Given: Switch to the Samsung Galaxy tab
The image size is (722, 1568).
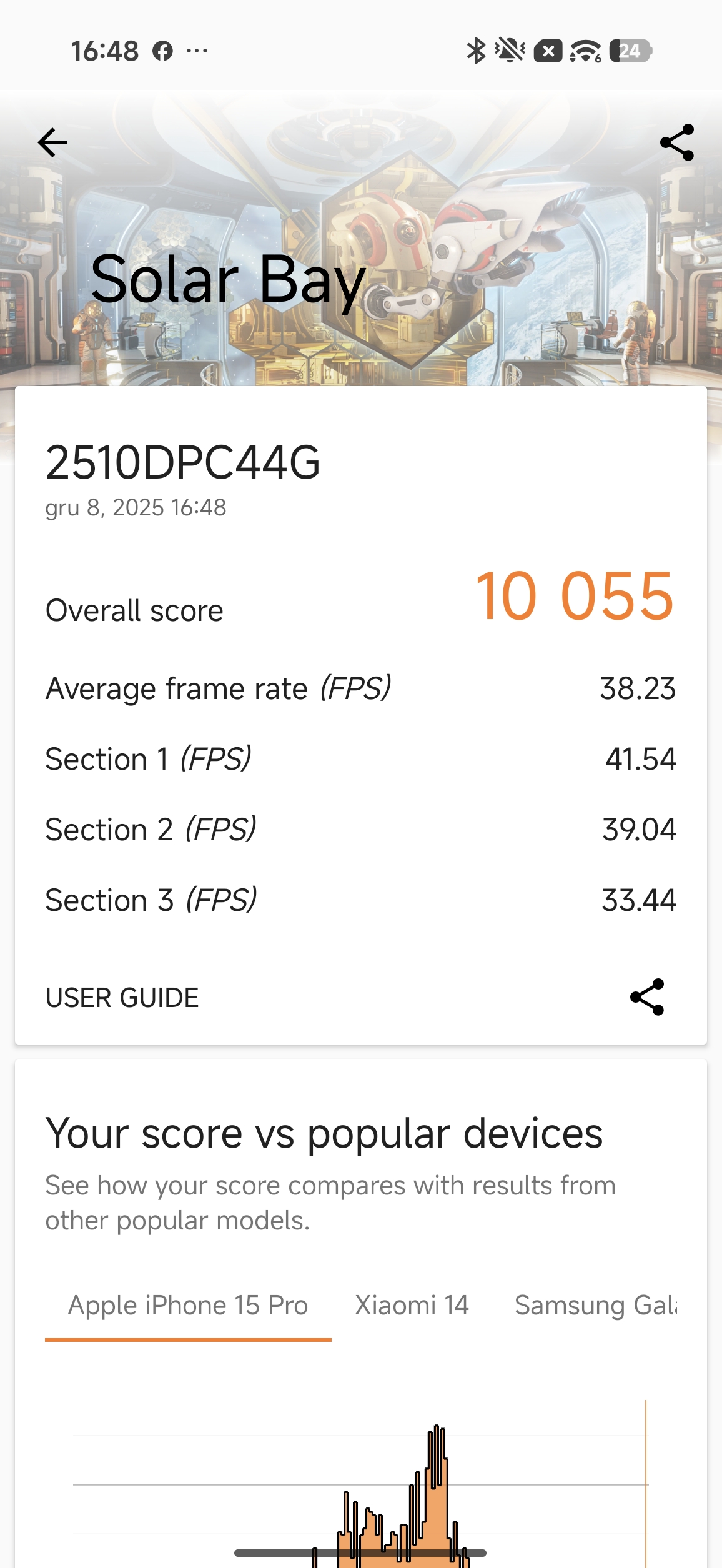Looking at the screenshot, I should [595, 1306].
